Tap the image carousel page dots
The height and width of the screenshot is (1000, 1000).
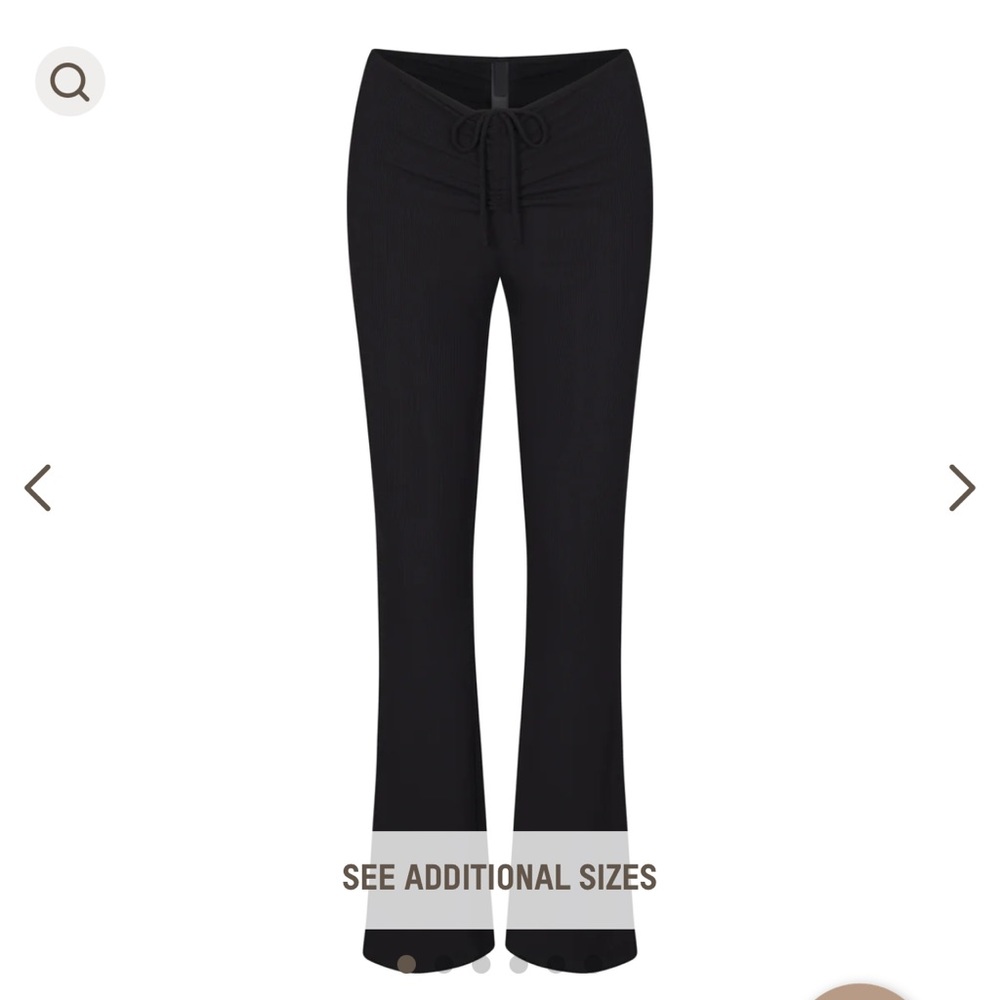[x=500, y=964]
